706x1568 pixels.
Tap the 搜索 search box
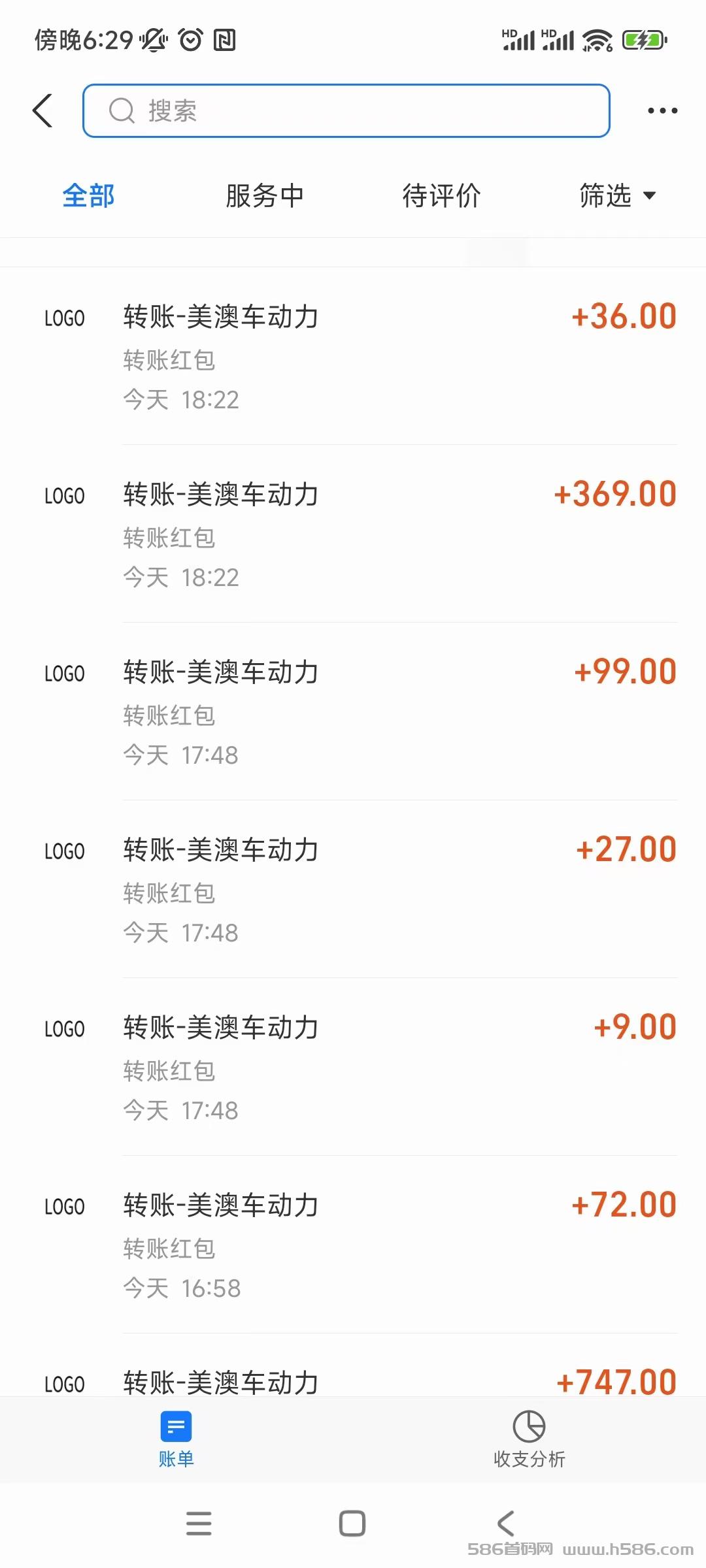(x=346, y=110)
